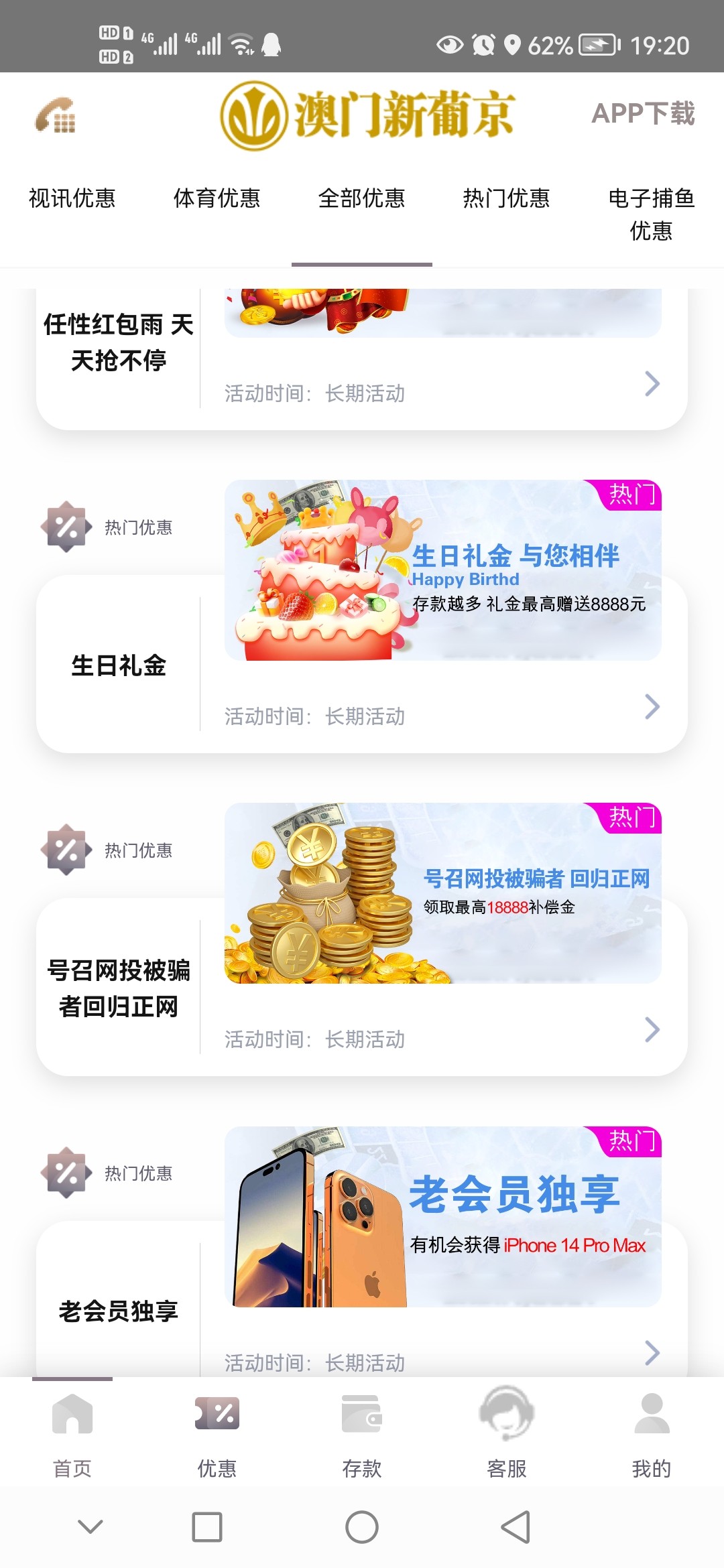Tap the system back button
The width and height of the screenshot is (724, 1568).
(x=516, y=1527)
